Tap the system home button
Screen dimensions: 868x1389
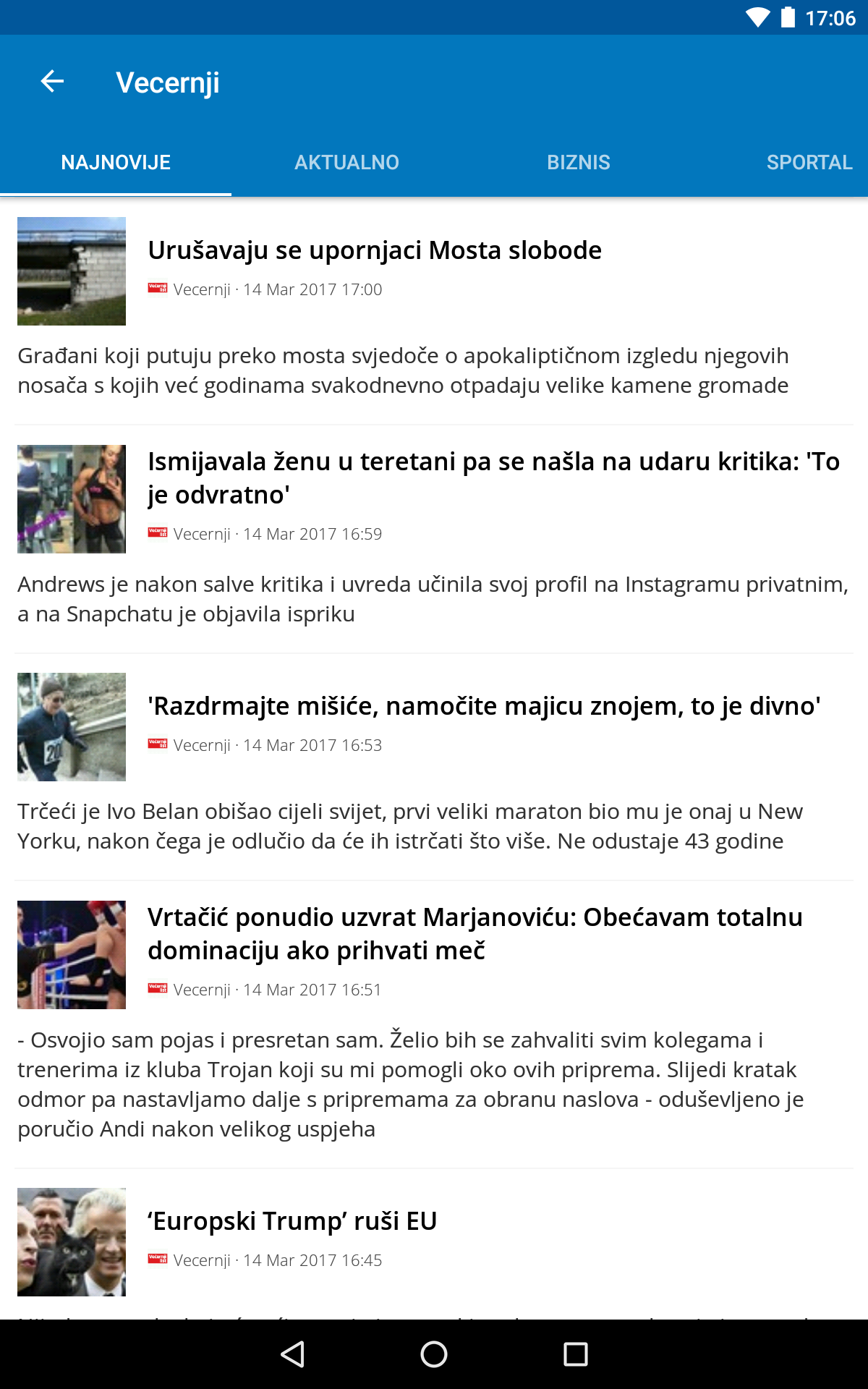tap(434, 1354)
